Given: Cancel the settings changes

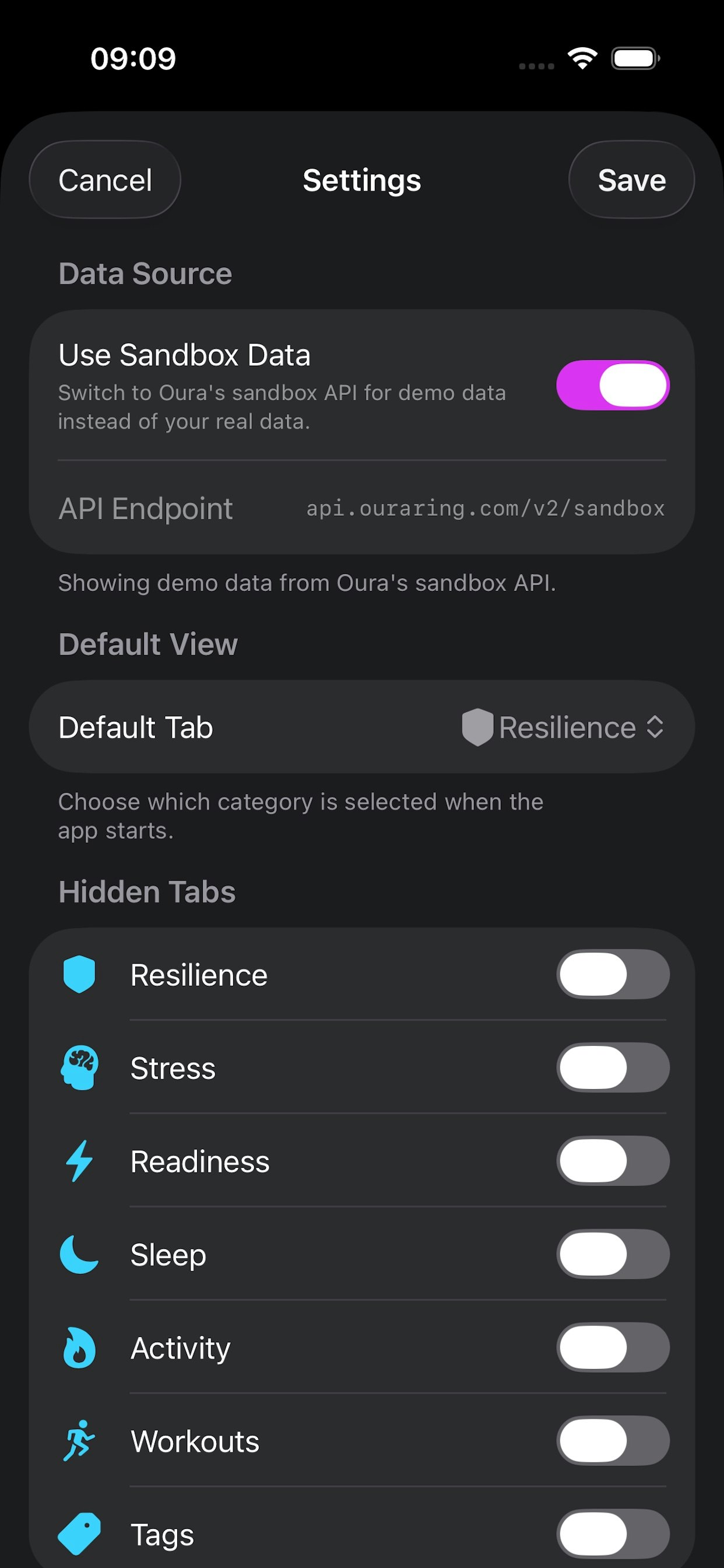Looking at the screenshot, I should point(105,180).
